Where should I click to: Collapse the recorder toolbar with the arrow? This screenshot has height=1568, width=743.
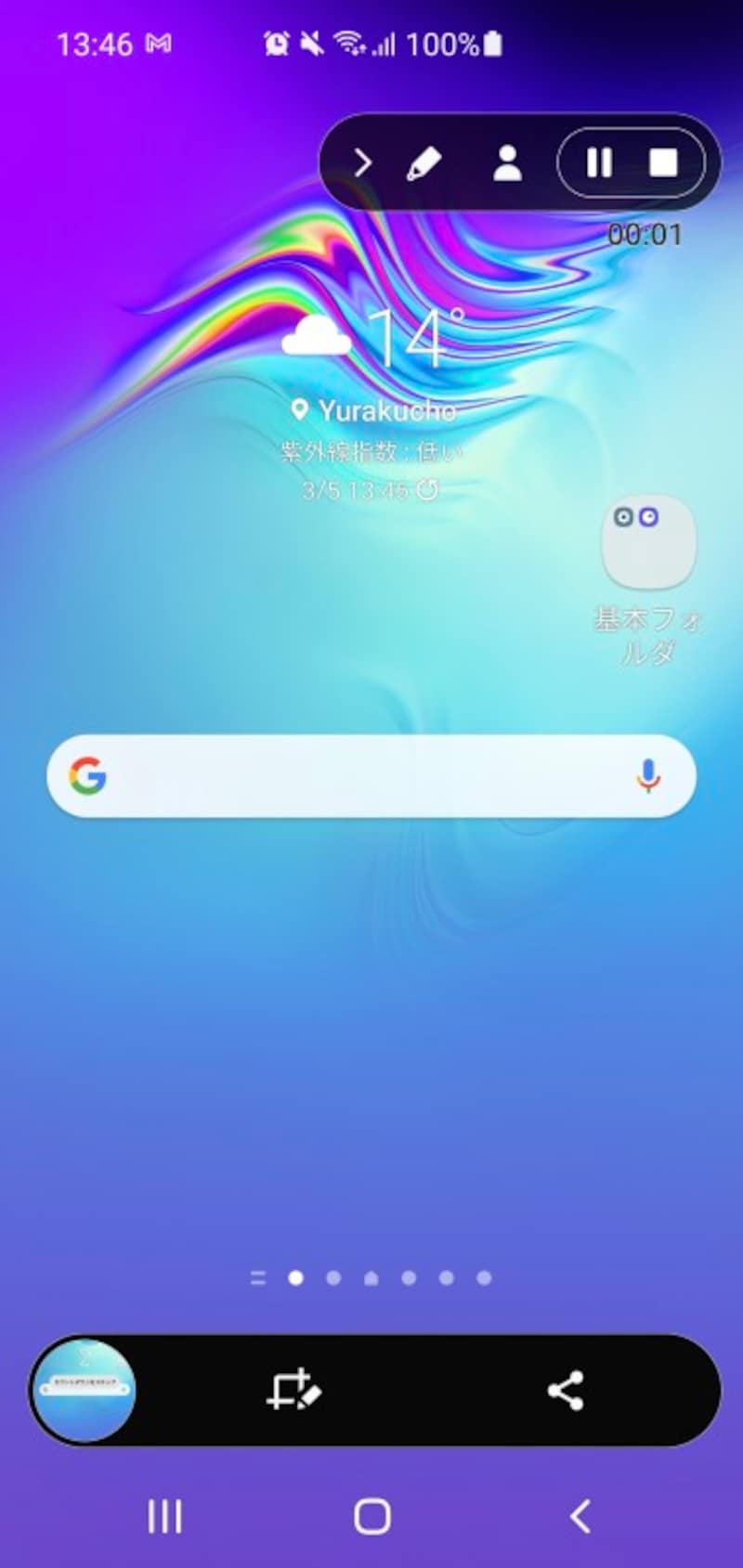pos(362,163)
